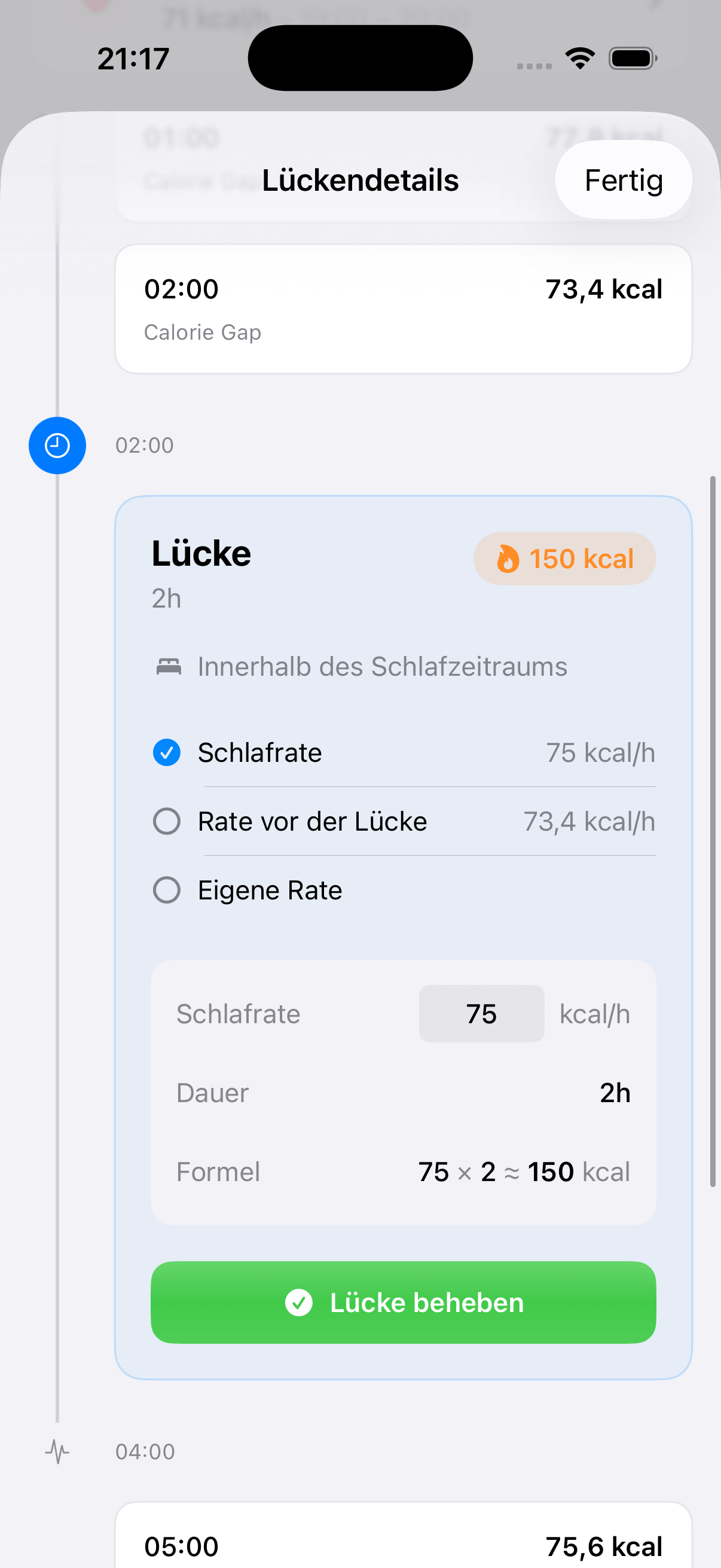Click the checkmark icon inside Lücke beheben
This screenshot has width=721, height=1568.
pyautogui.click(x=298, y=1302)
